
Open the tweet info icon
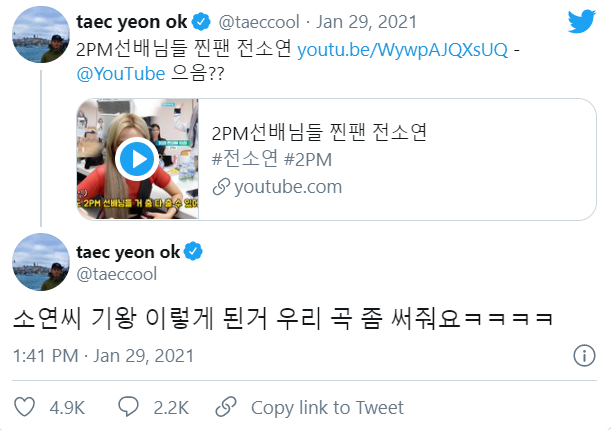tap(583, 355)
